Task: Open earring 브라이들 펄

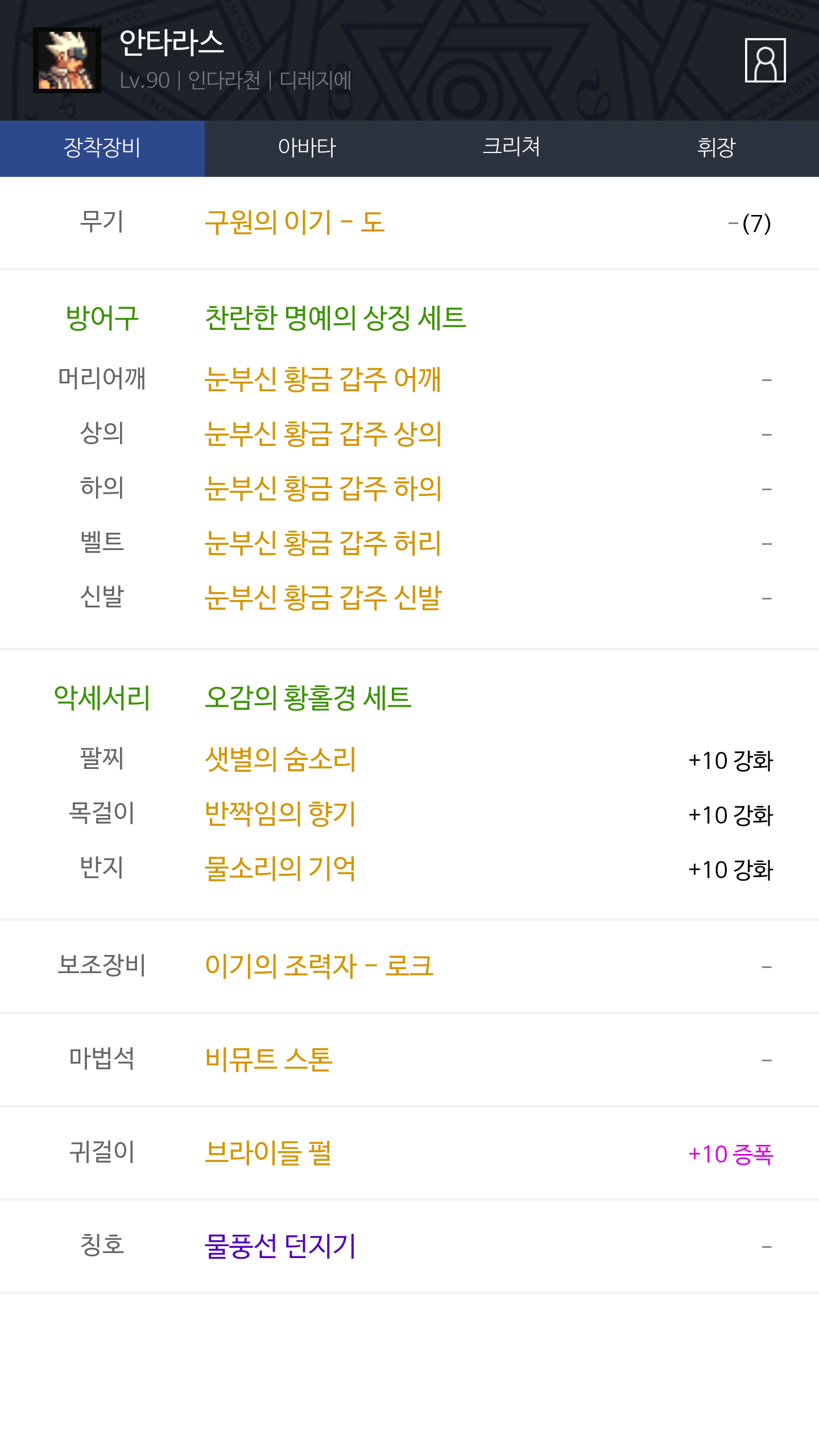Action: coord(268,1153)
